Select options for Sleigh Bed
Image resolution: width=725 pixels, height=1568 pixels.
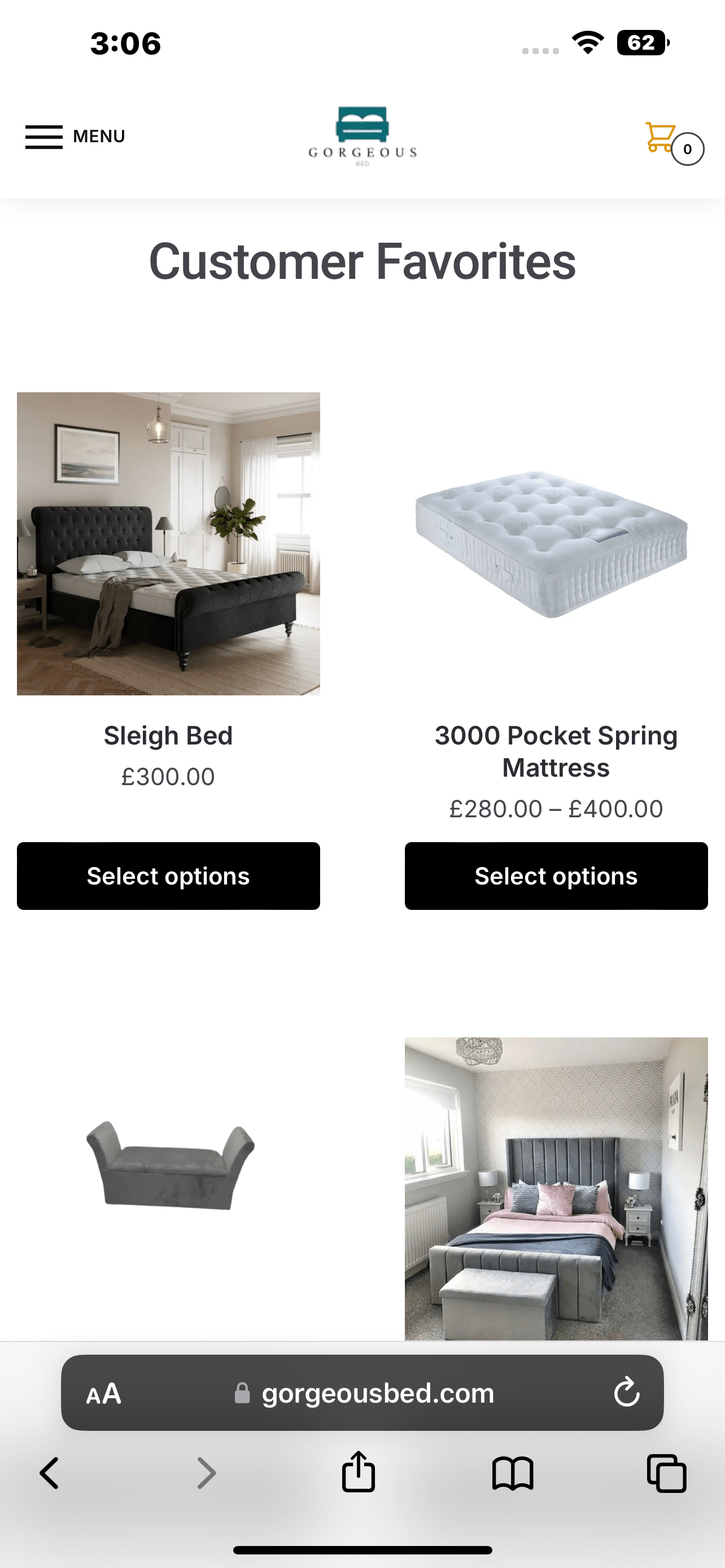pyautogui.click(x=168, y=876)
